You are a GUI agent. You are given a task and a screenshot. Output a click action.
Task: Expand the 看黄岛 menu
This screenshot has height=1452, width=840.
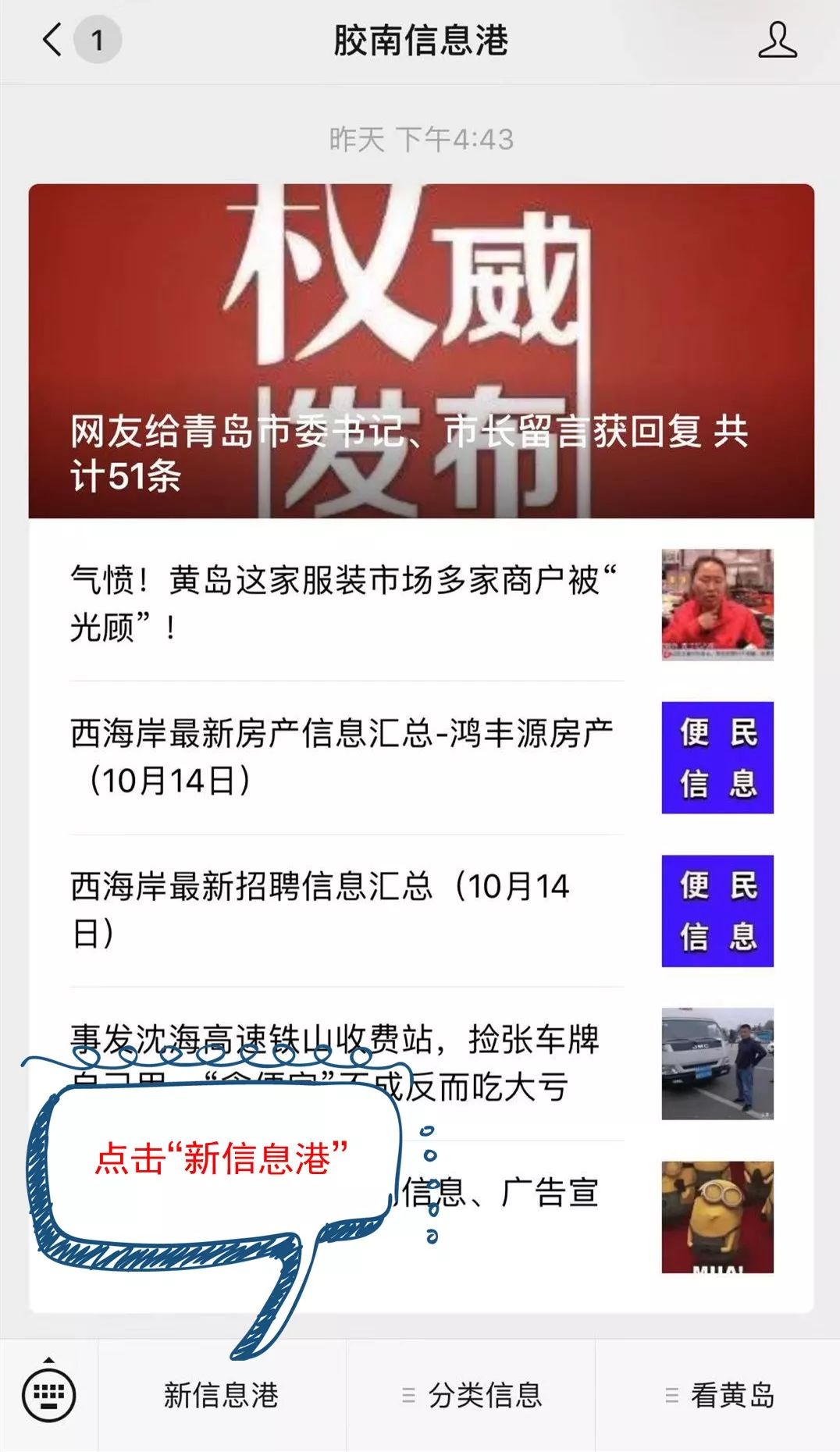click(718, 1395)
